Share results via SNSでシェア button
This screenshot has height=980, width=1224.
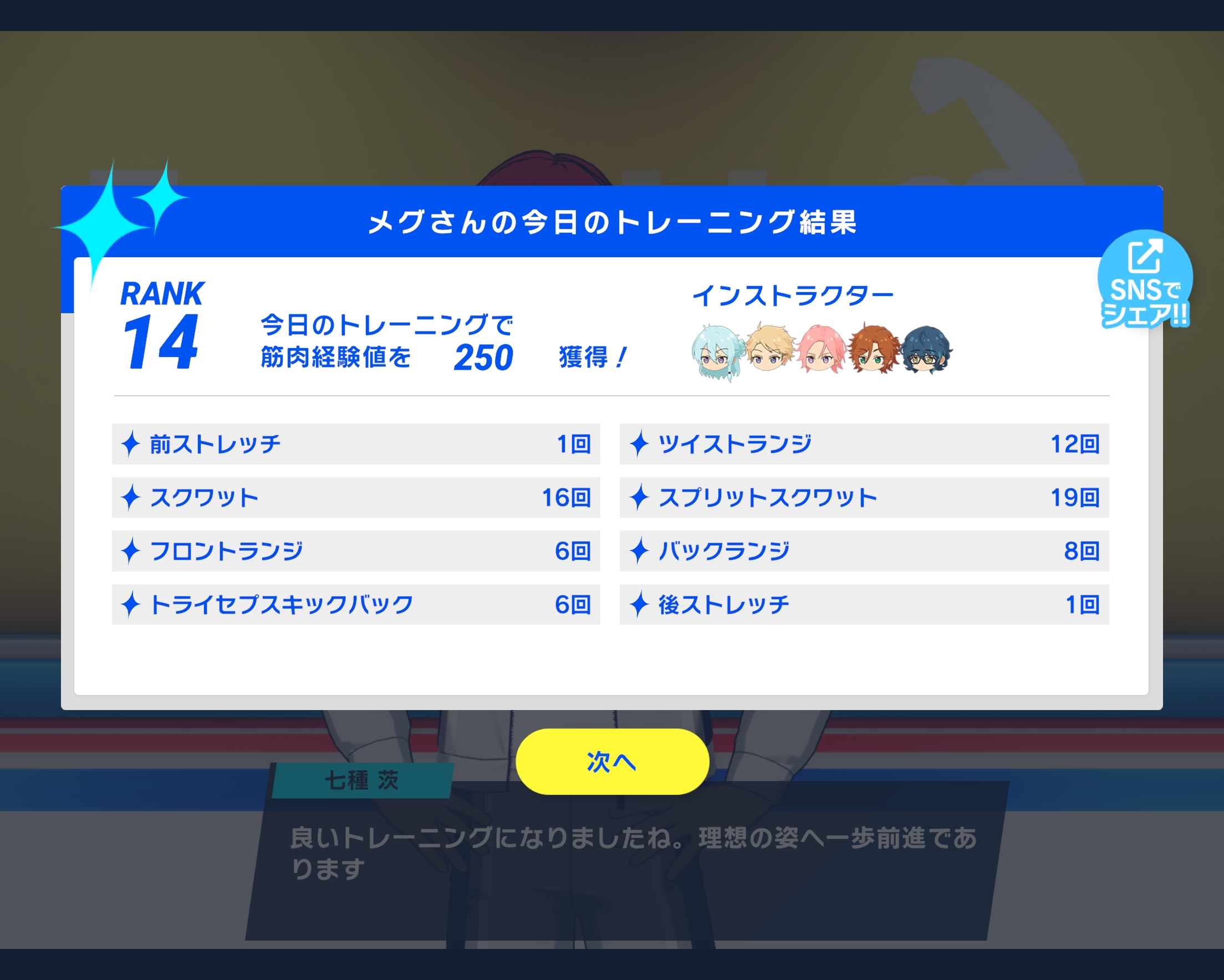pyautogui.click(x=1145, y=280)
